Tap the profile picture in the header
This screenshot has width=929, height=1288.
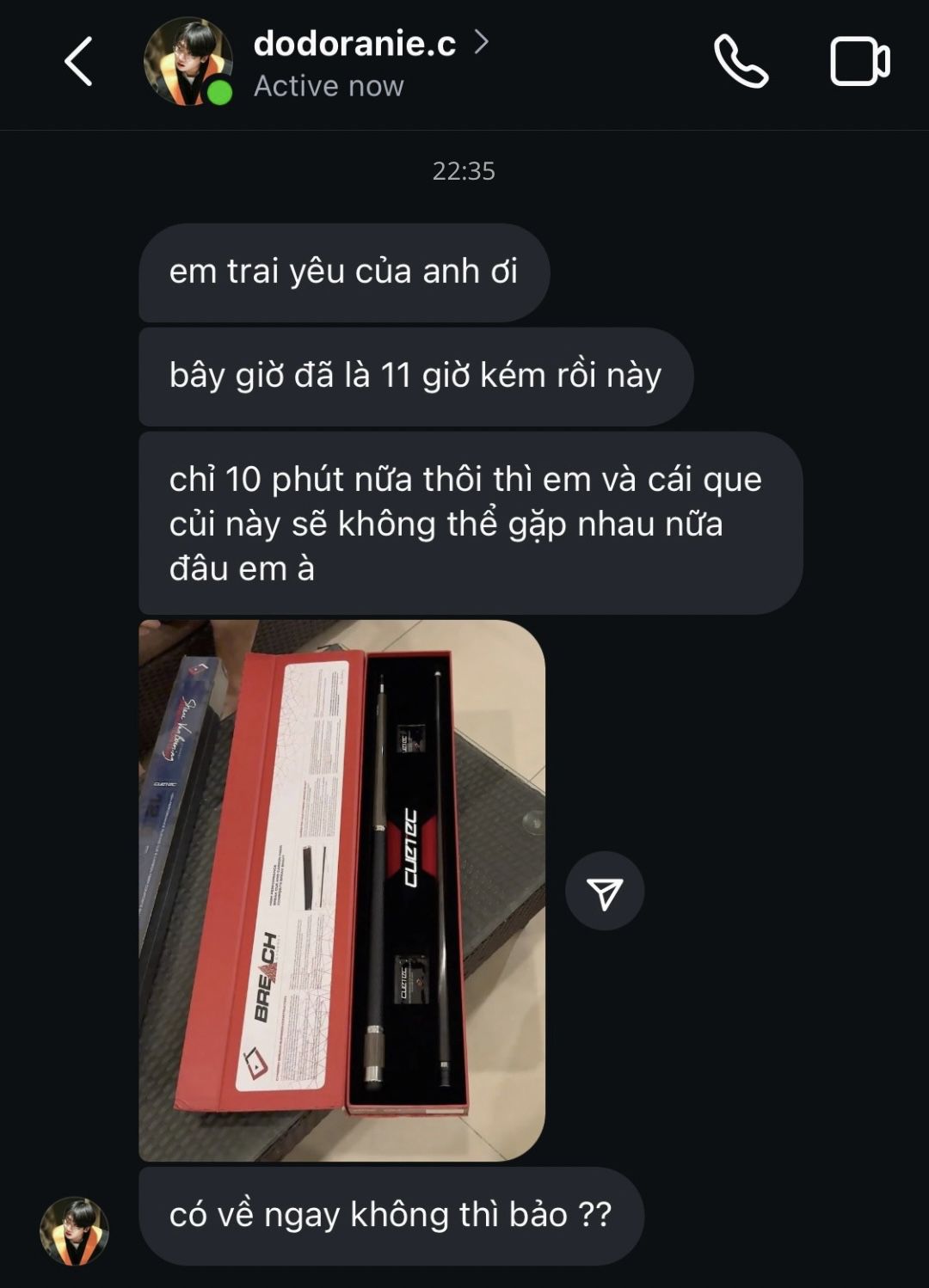coord(188,61)
